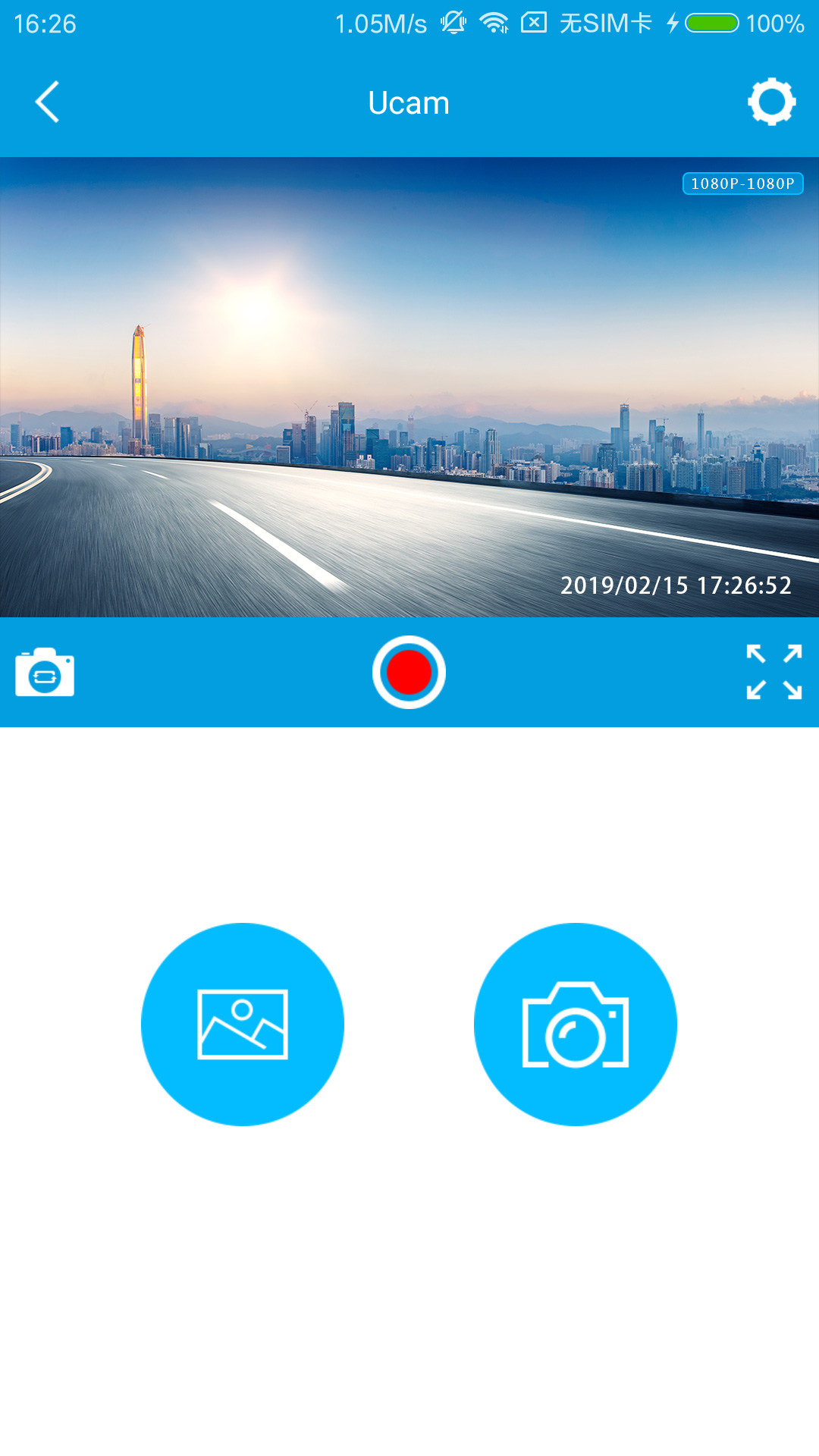This screenshot has height=1456, width=819.
Task: Tap the 1080P-1080P resolution badge
Action: (x=742, y=184)
